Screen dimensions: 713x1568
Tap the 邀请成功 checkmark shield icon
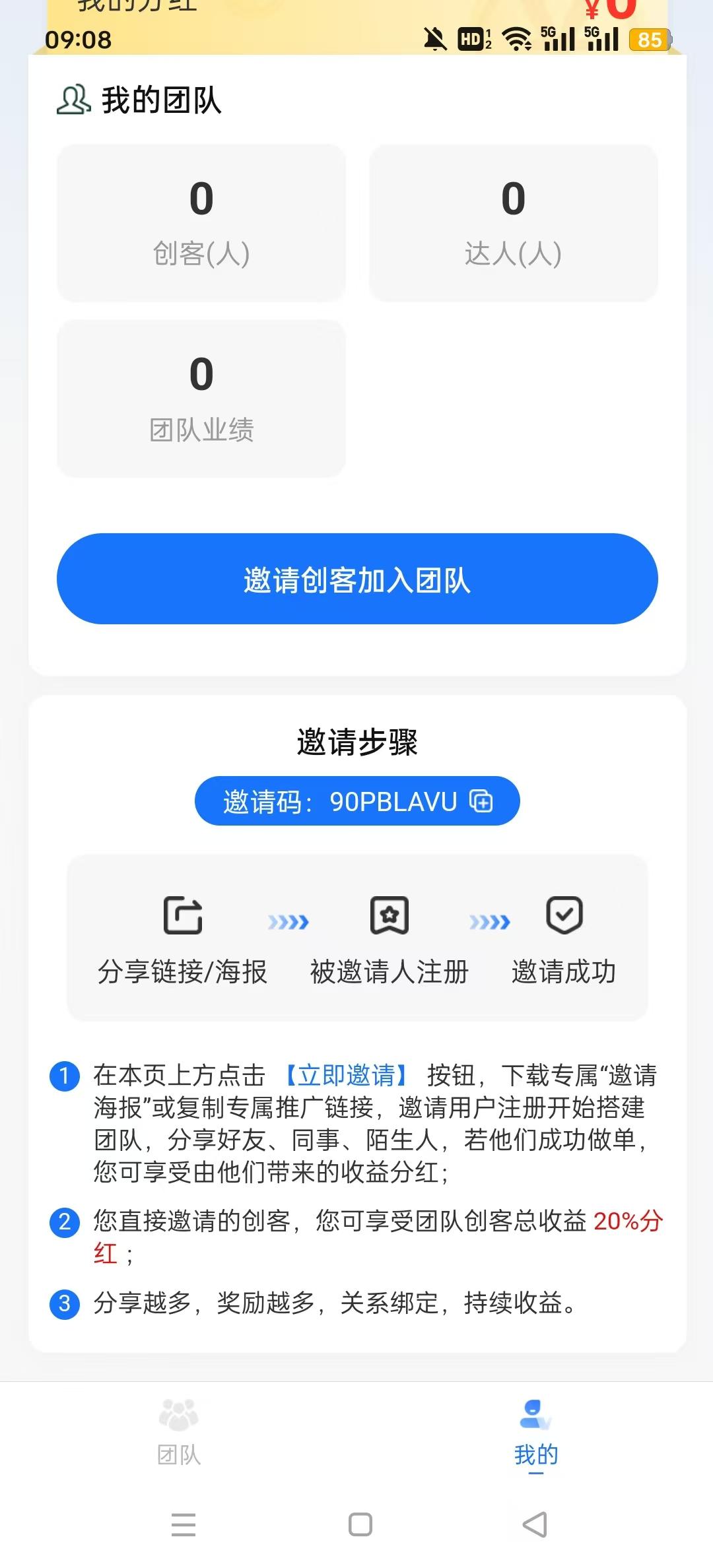click(x=564, y=916)
